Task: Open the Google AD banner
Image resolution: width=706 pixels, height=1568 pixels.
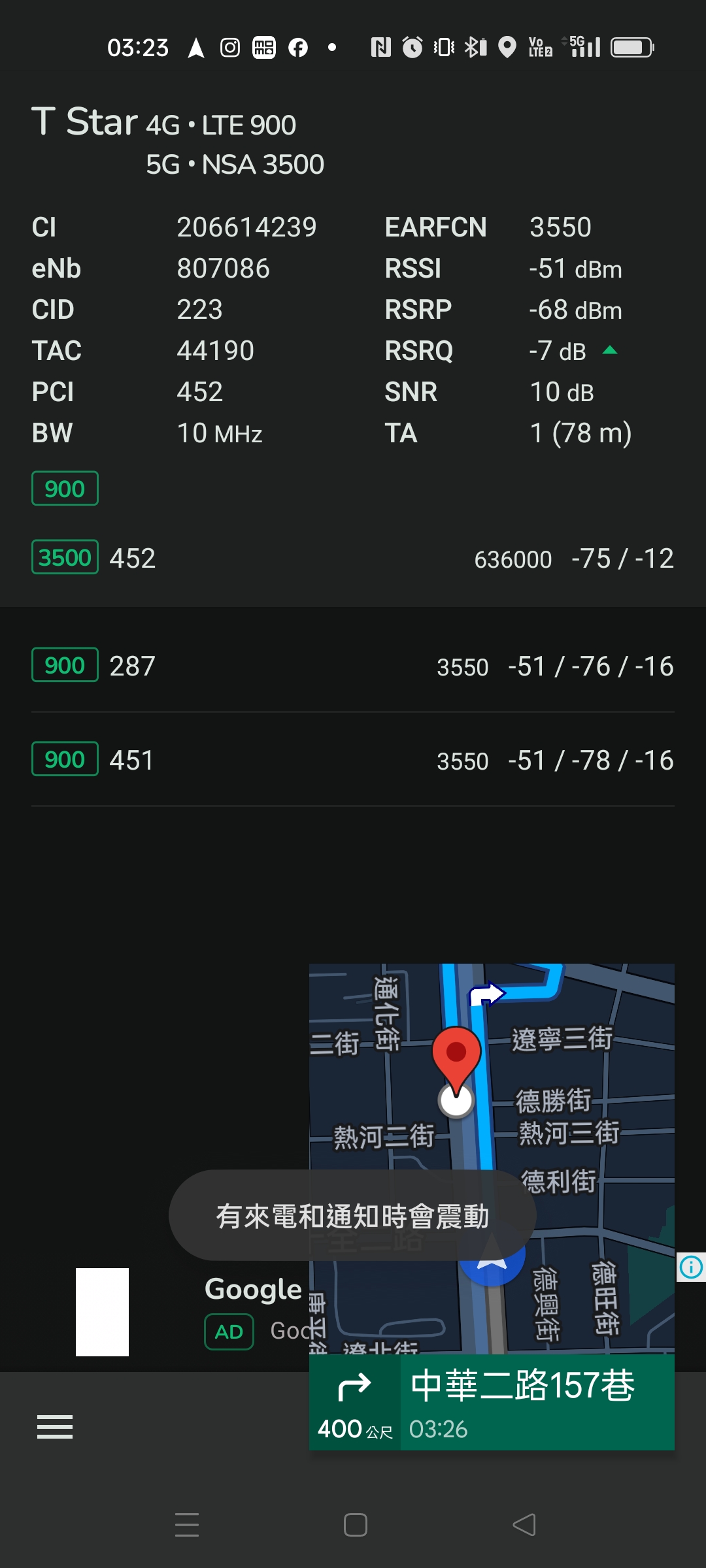Action: 190,1312
